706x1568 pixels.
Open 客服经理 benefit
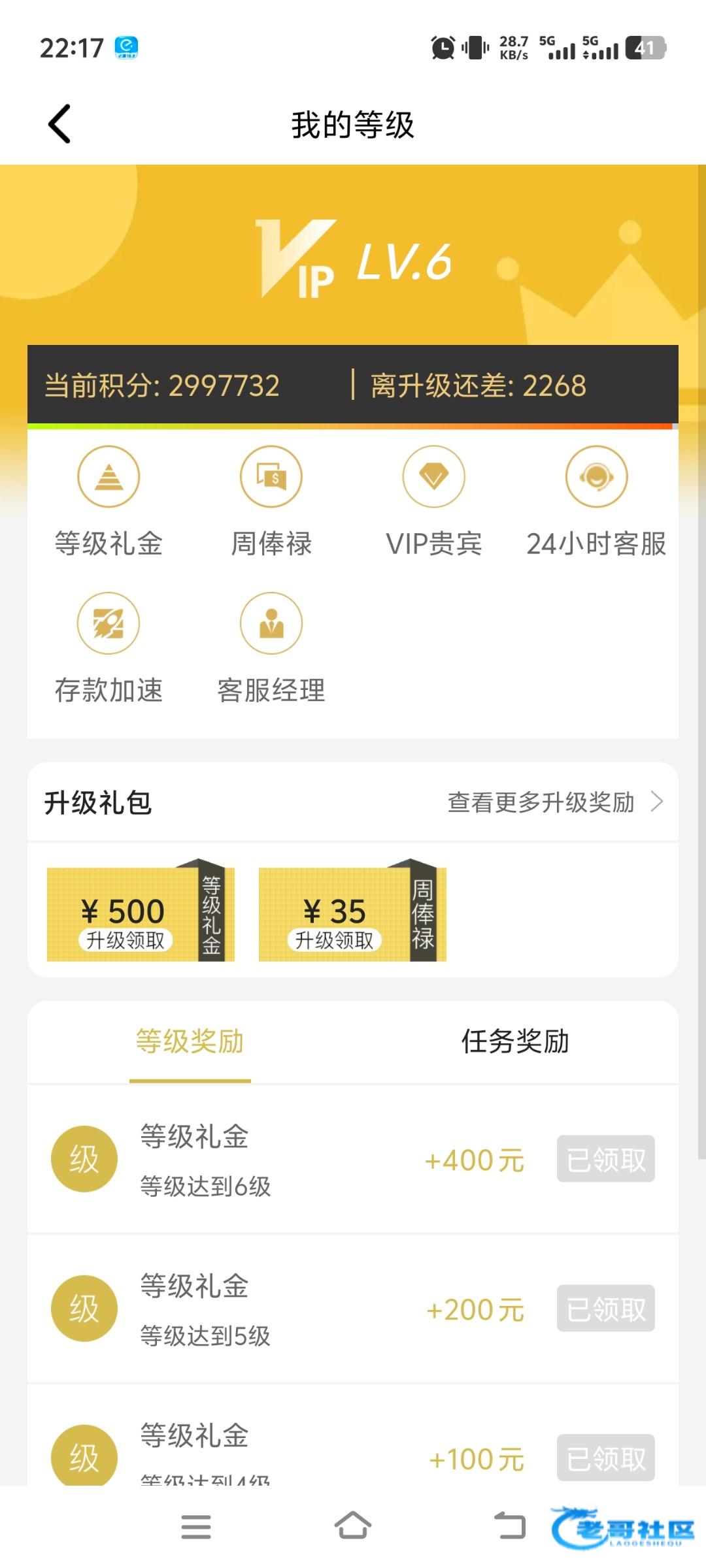271,623
